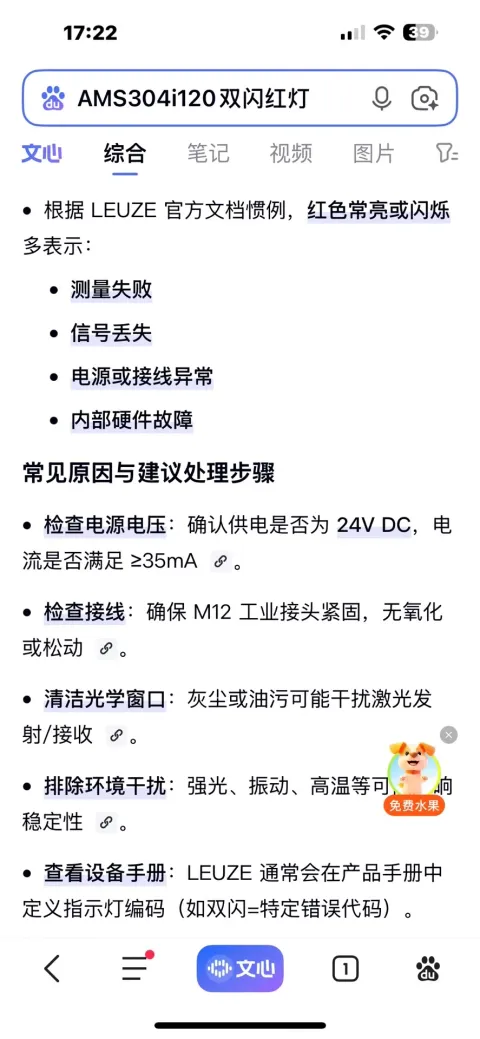Start voice search with the microphone icon
480x1039 pixels.
pos(381,99)
